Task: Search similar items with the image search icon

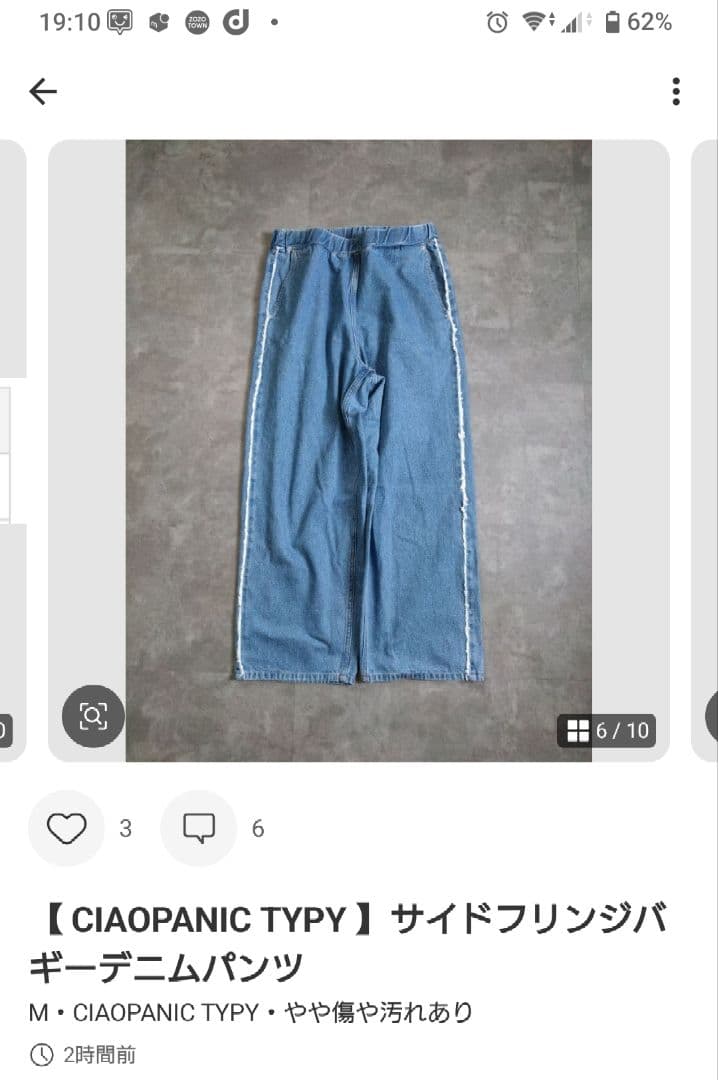Action: [x=93, y=716]
